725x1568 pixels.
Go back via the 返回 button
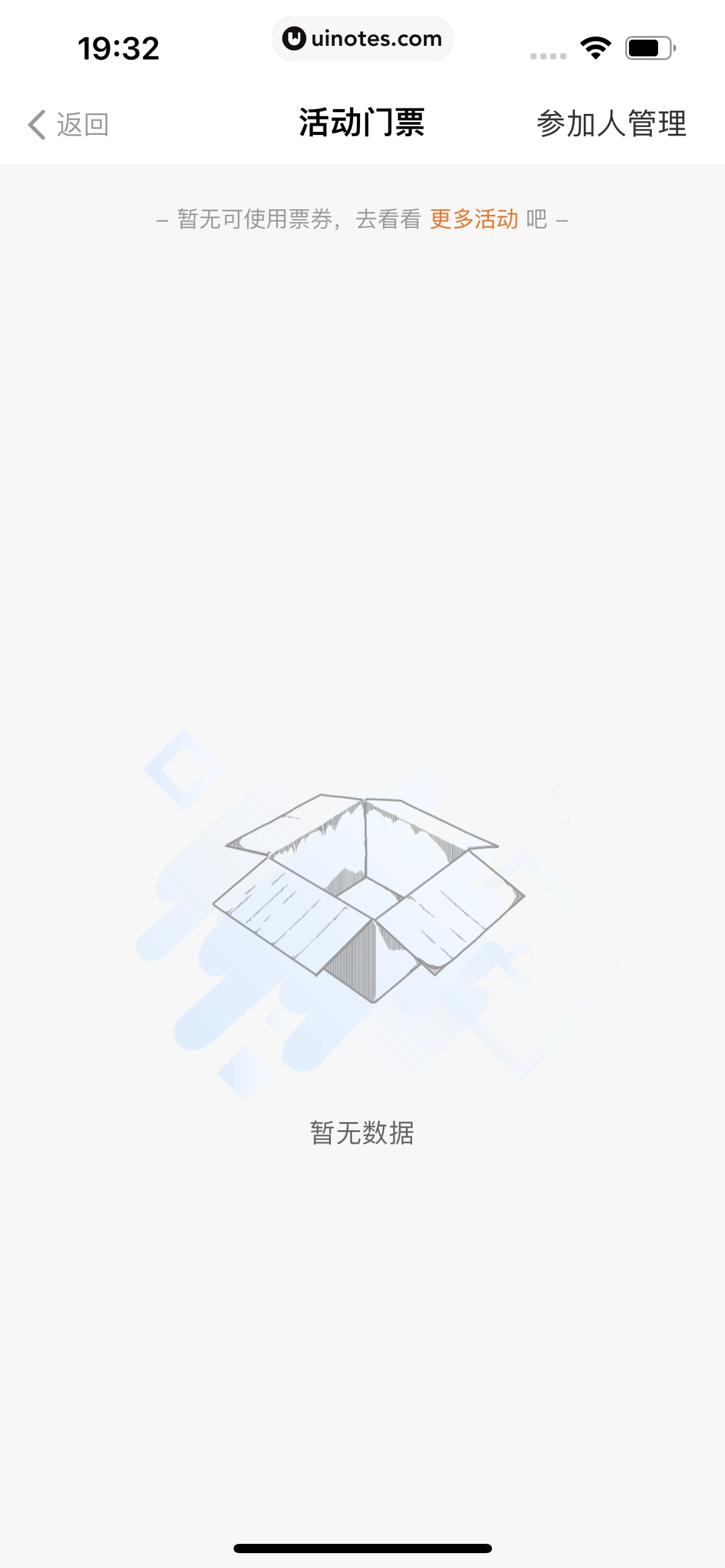click(x=68, y=124)
